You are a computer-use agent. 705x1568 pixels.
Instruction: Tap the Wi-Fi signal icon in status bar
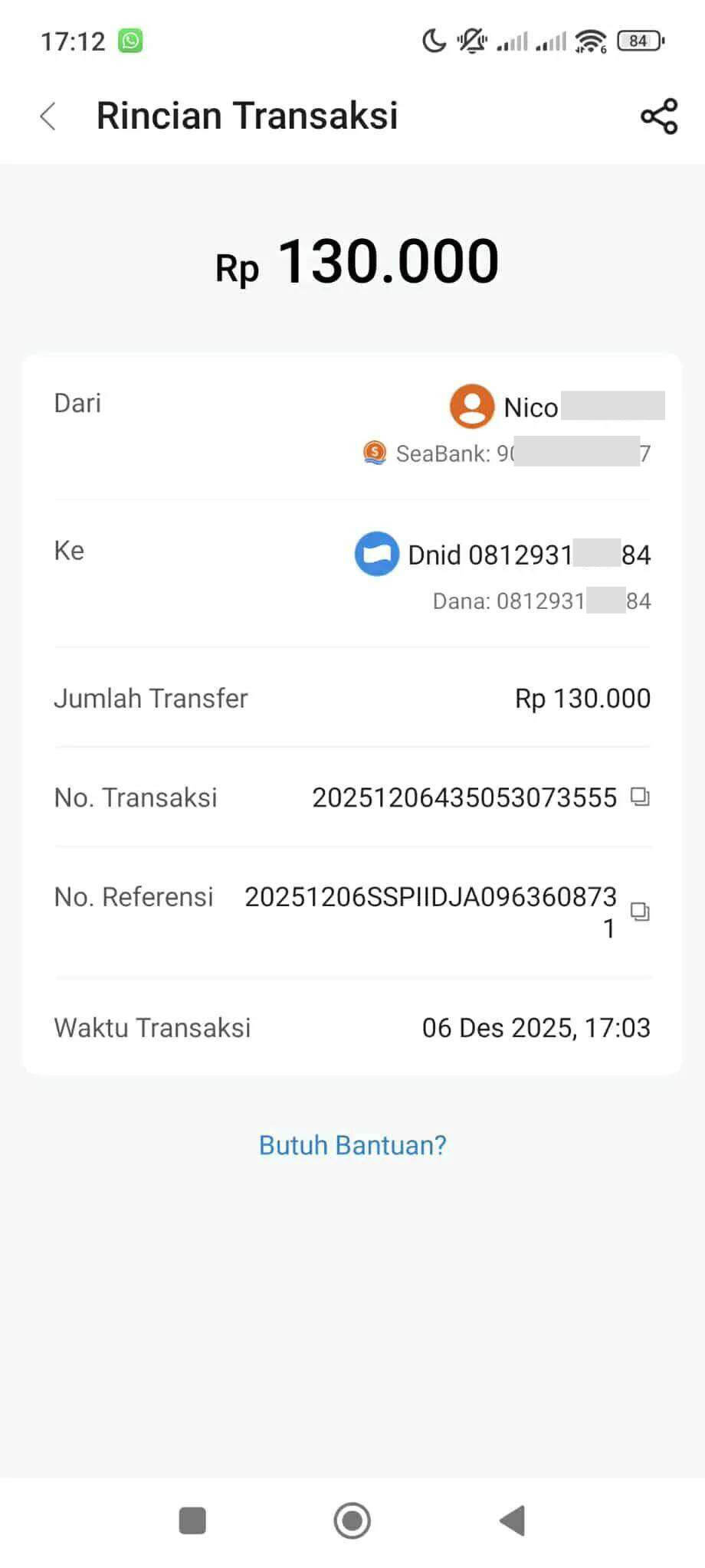point(591,39)
